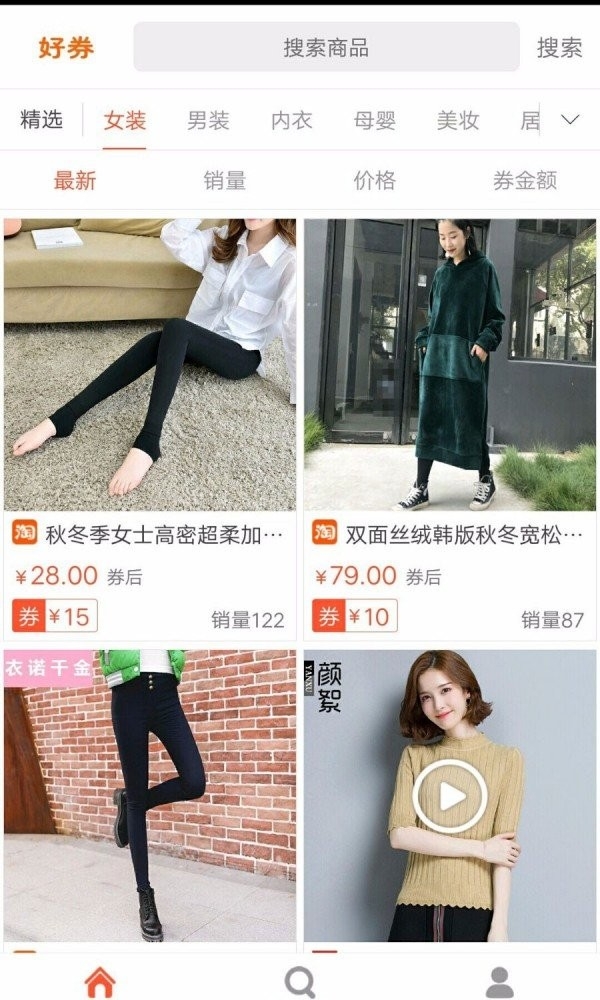This screenshot has width=600, height=1000.
Task: Open the 内衣 category tab
Action: [x=291, y=121]
